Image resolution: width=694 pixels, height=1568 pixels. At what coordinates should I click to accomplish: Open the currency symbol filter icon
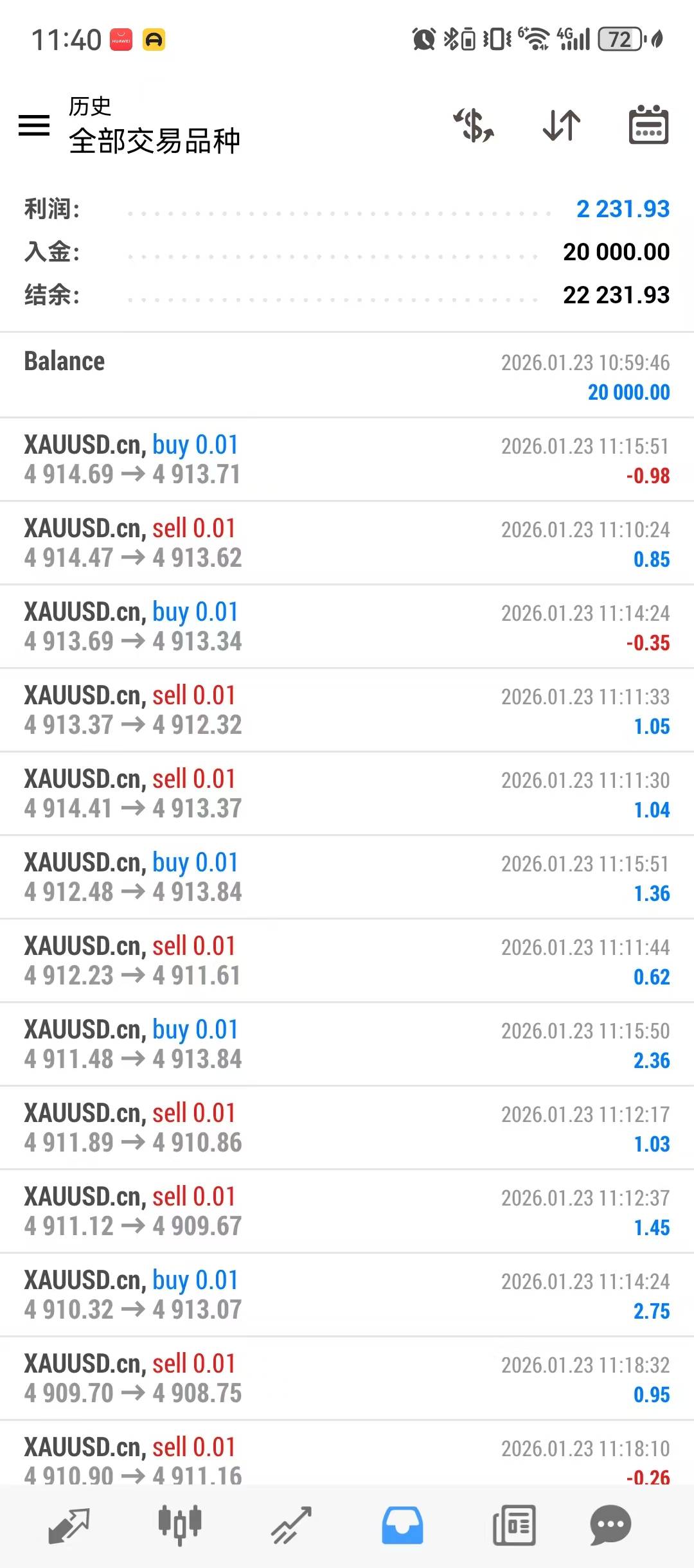tap(474, 125)
